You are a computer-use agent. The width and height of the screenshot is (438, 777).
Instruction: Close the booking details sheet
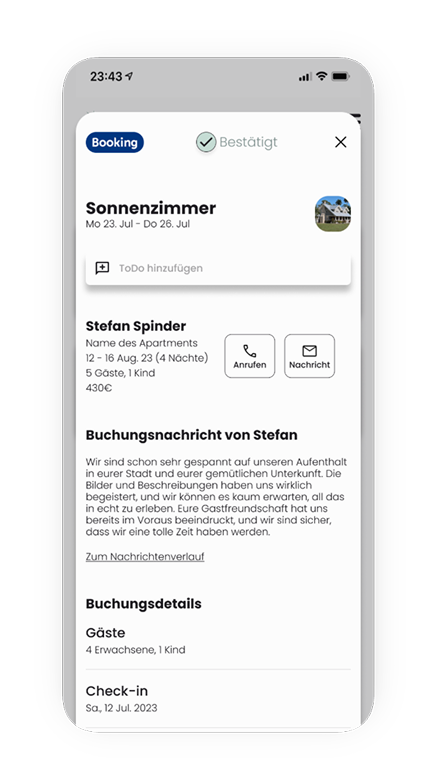pos(340,142)
